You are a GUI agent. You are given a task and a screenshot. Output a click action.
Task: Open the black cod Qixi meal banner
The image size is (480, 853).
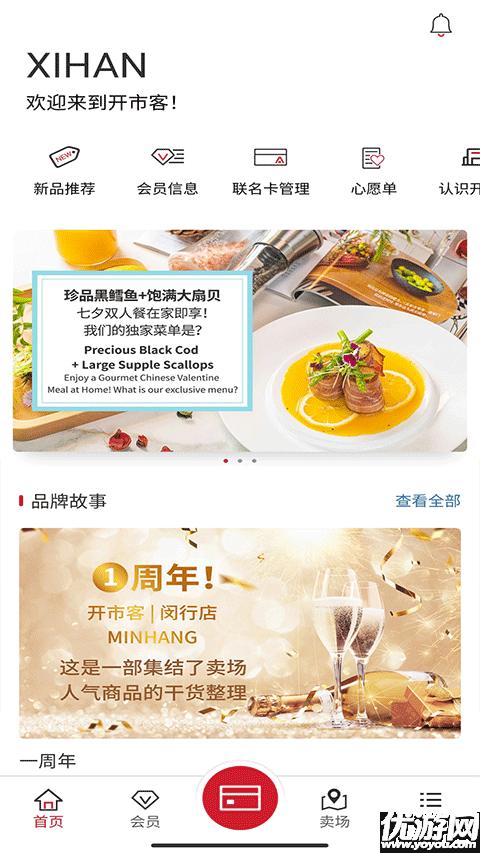[x=240, y=341]
